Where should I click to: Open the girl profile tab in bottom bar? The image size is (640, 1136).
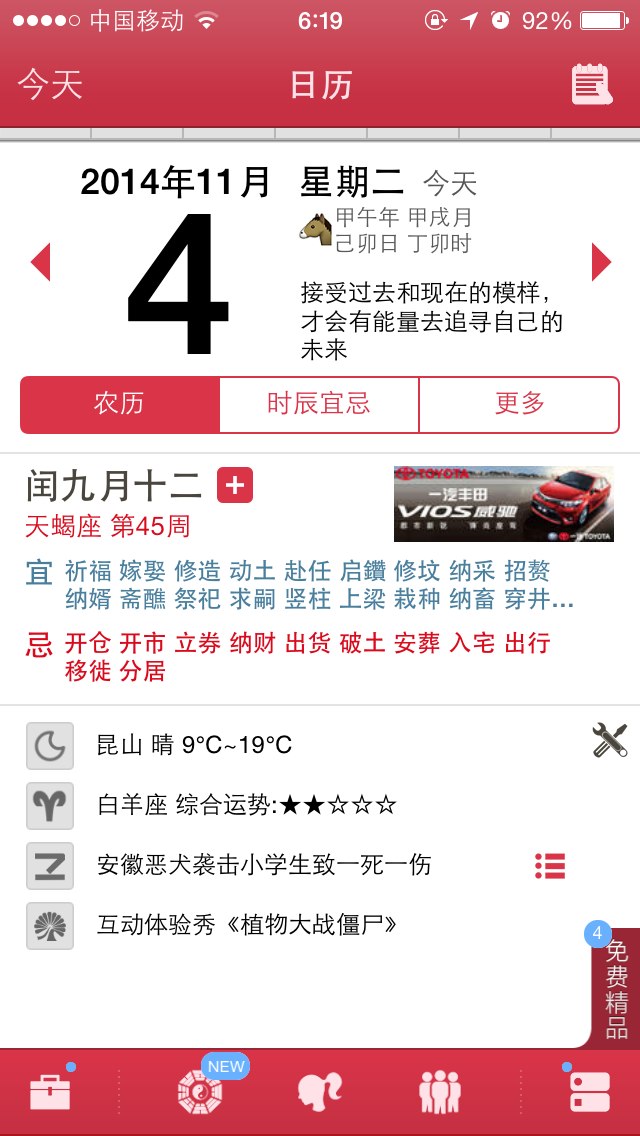[x=320, y=1091]
